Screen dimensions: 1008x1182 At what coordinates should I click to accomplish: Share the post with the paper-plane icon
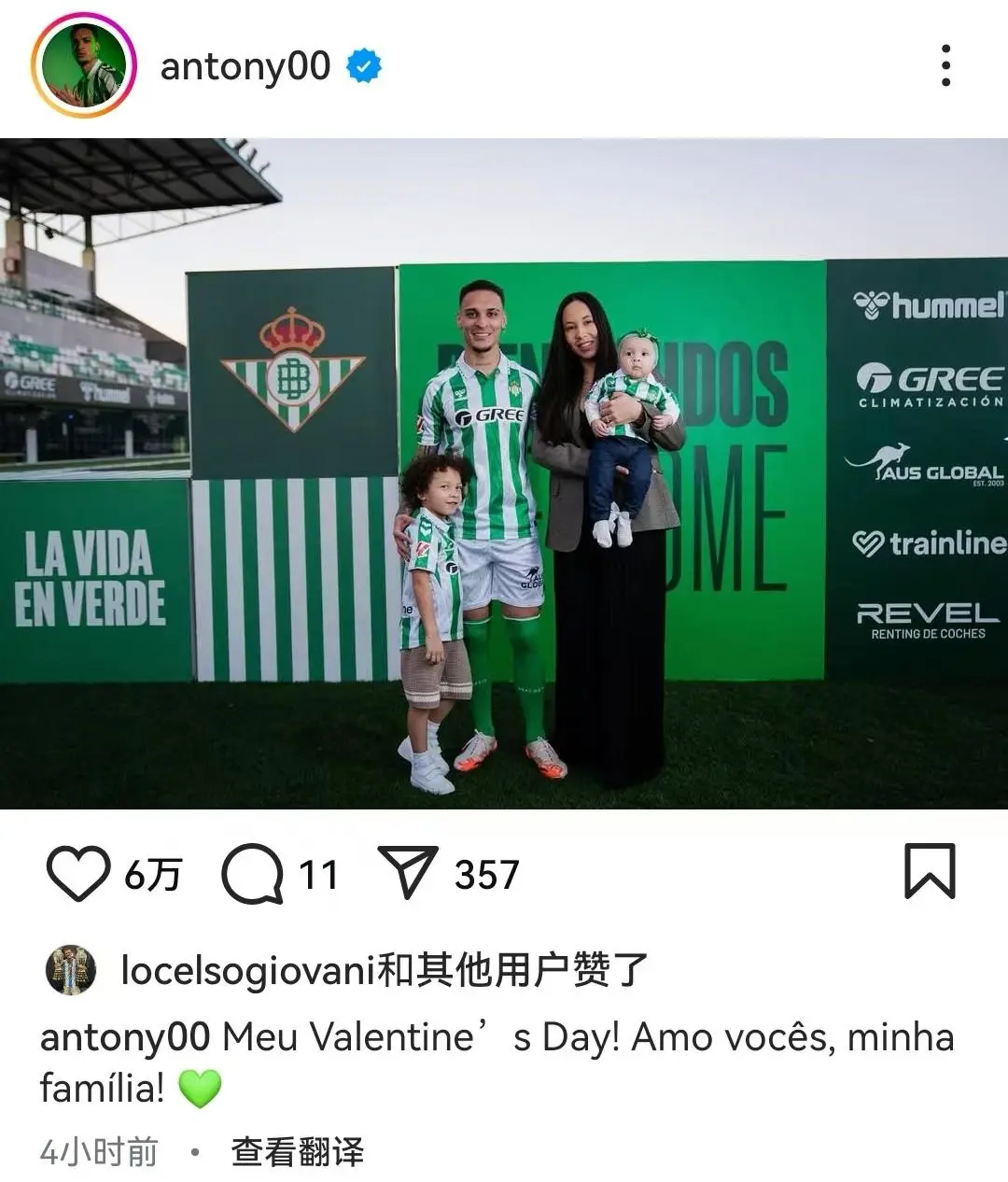pyautogui.click(x=408, y=872)
